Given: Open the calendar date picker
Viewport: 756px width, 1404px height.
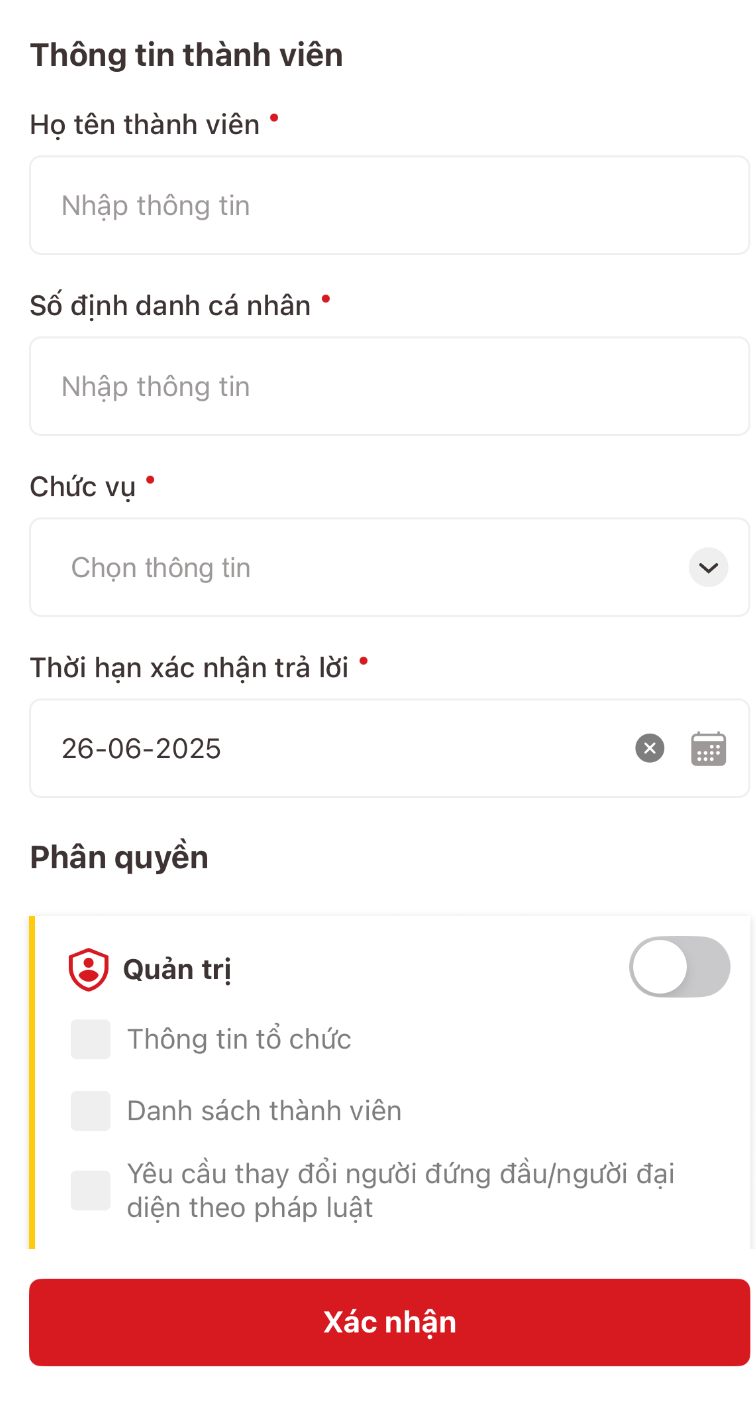Looking at the screenshot, I should 709,748.
